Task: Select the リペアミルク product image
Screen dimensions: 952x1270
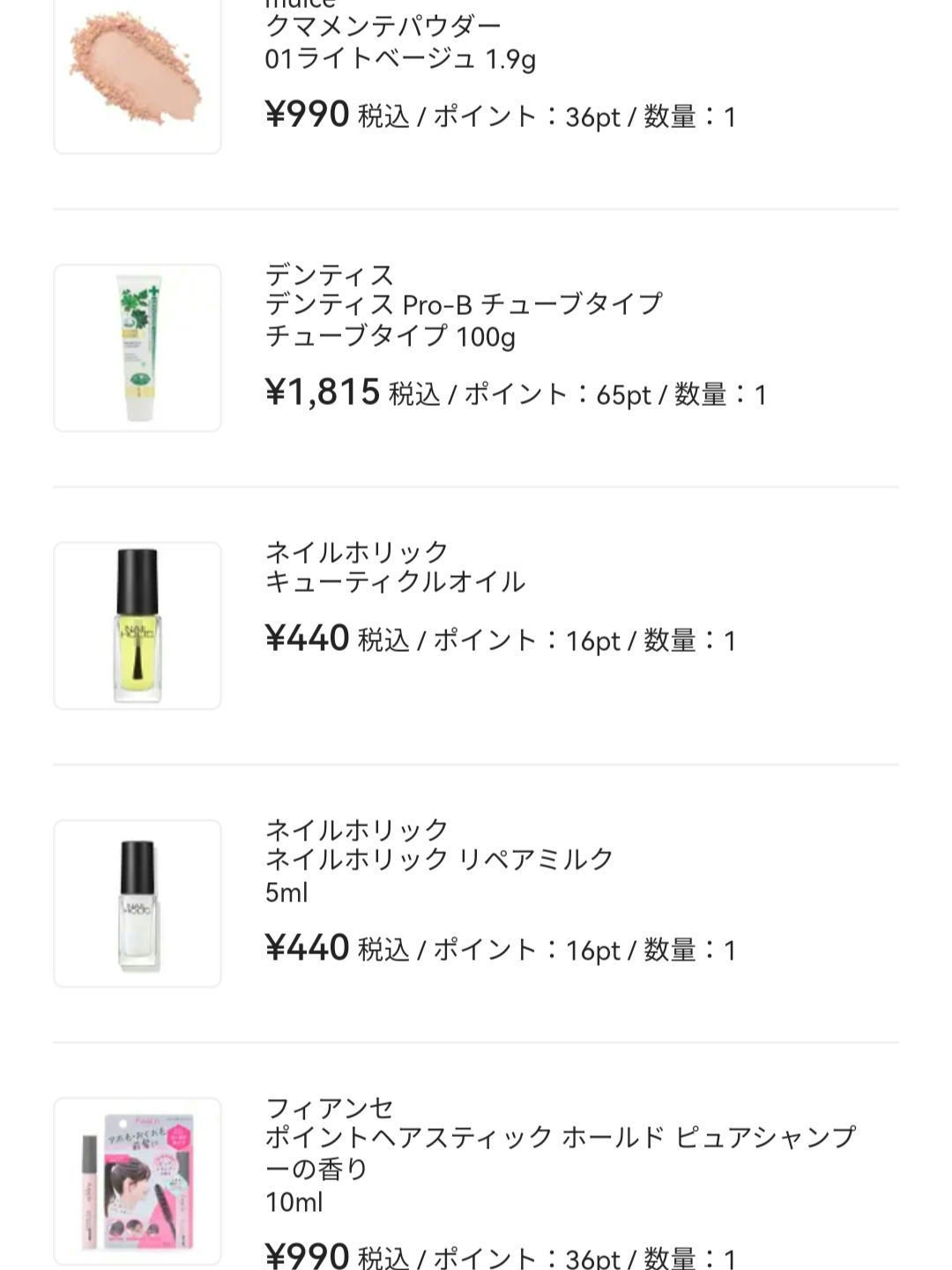Action: [138, 901]
